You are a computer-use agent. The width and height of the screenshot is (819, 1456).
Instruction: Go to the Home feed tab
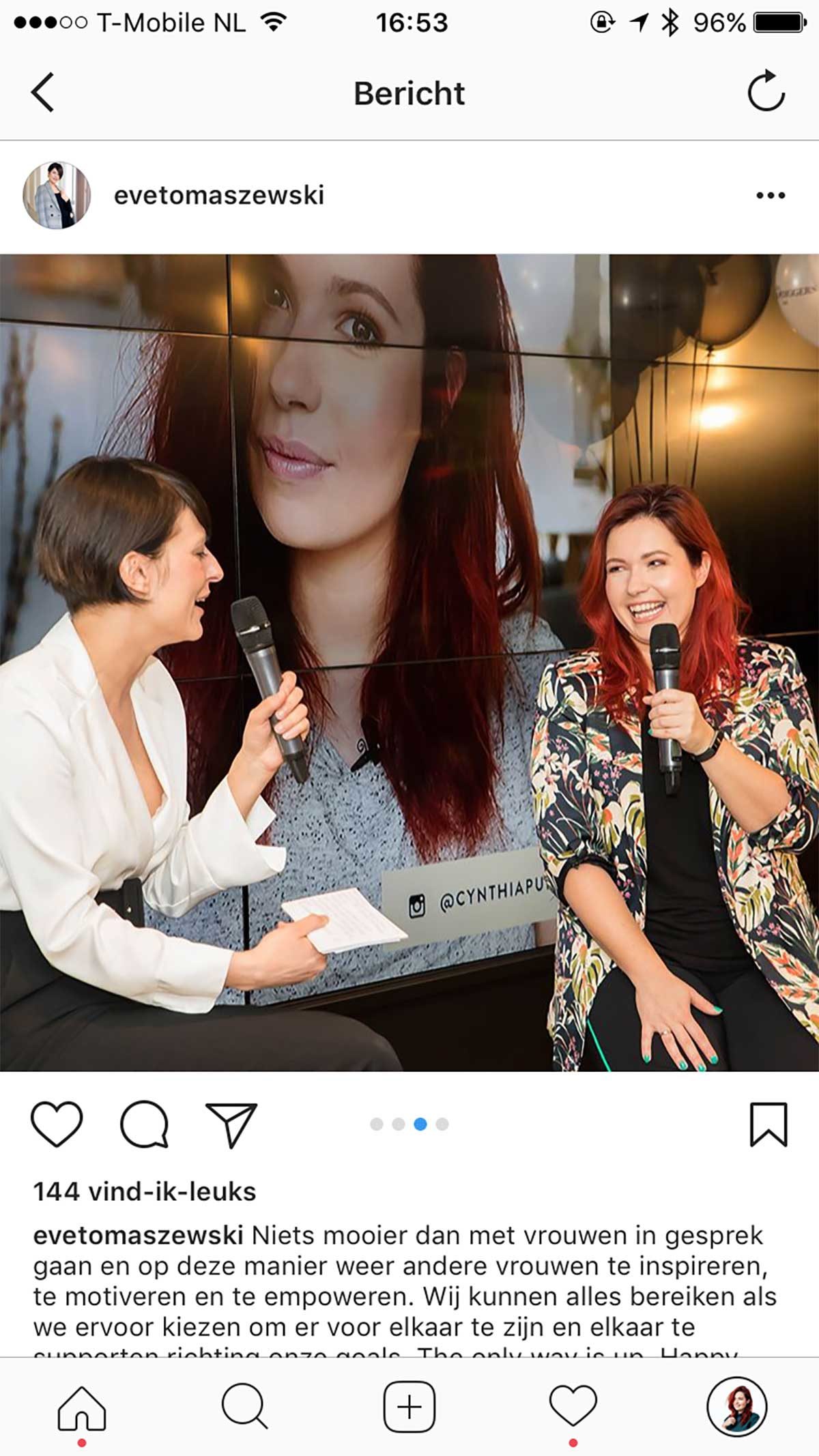pyautogui.click(x=82, y=1408)
